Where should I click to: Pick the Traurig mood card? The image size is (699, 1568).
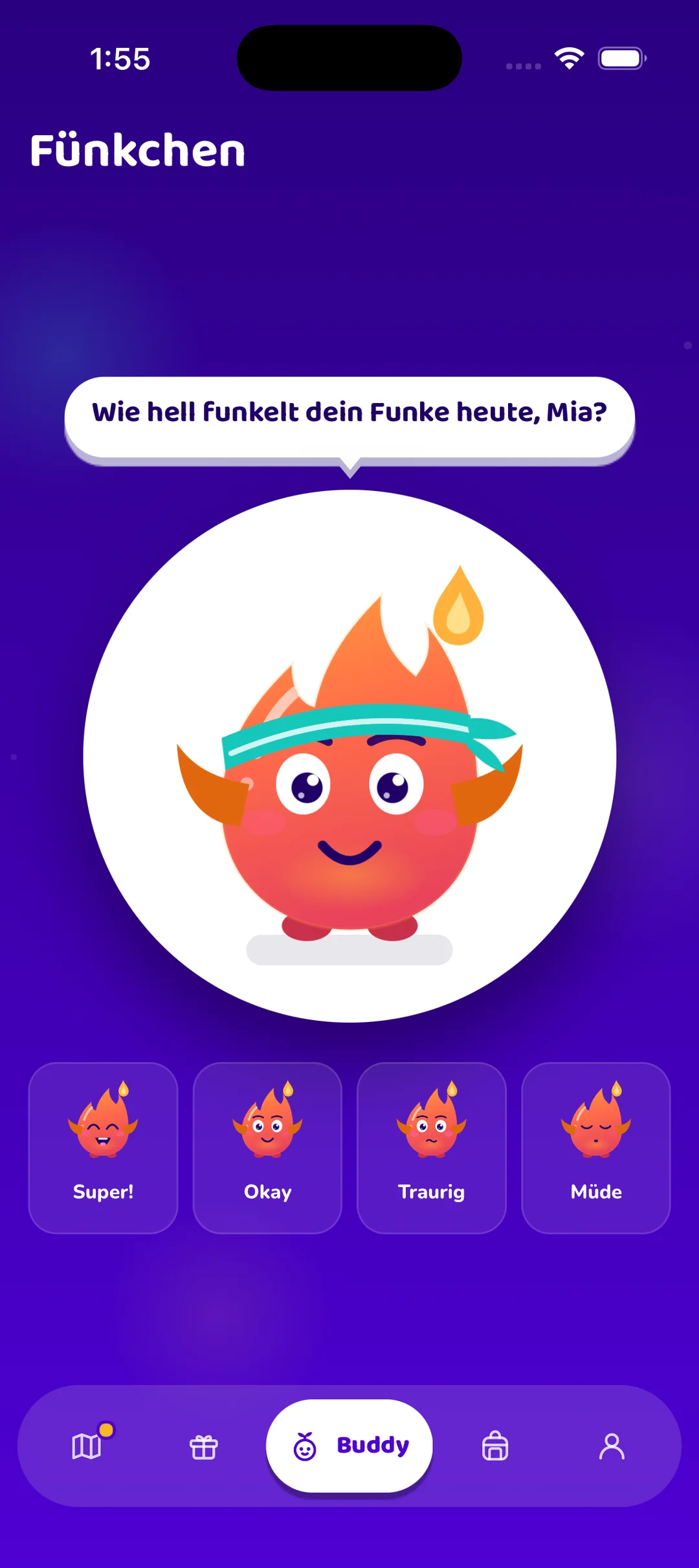pyautogui.click(x=432, y=1148)
